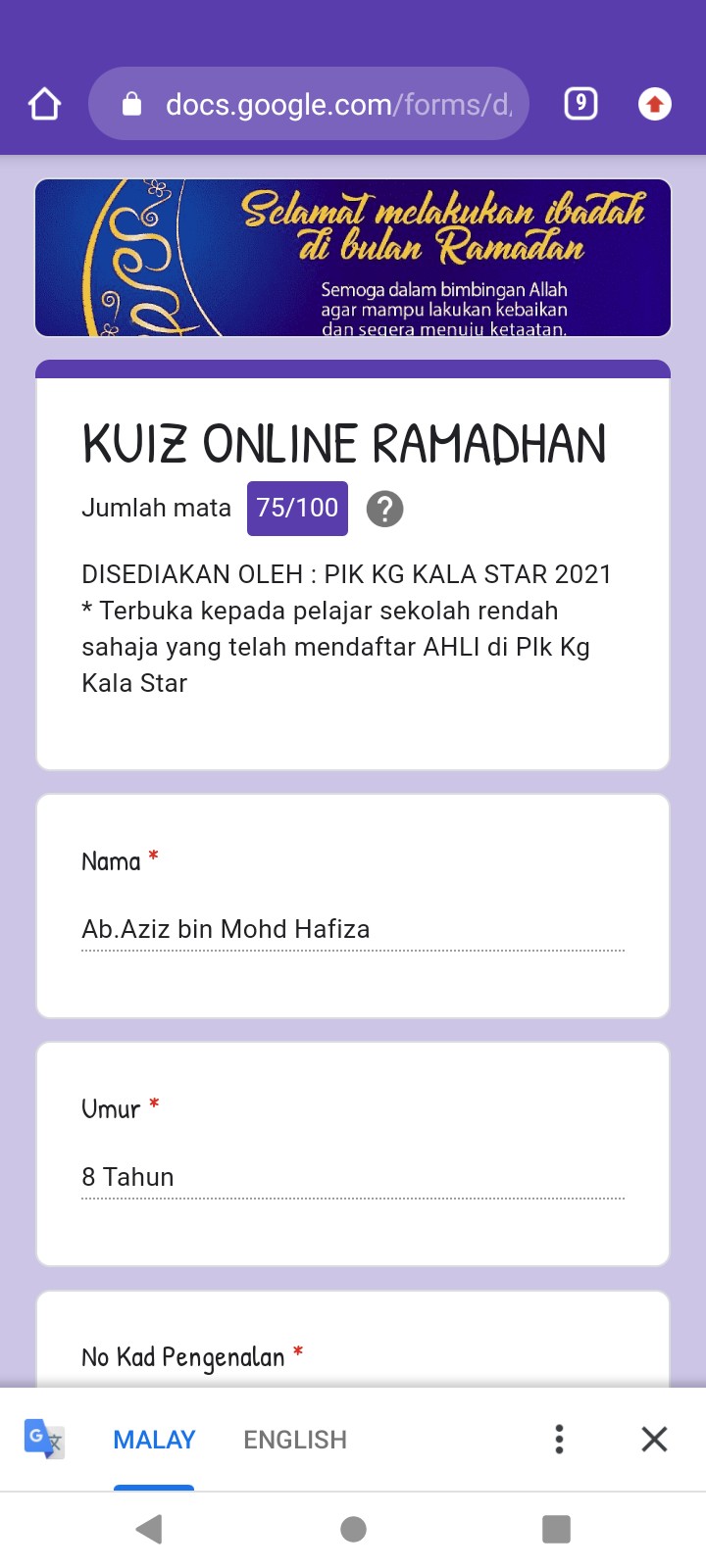This screenshot has height=1568, width=706.
Task: Open the translate bar overflow menu
Action: pos(559,1439)
